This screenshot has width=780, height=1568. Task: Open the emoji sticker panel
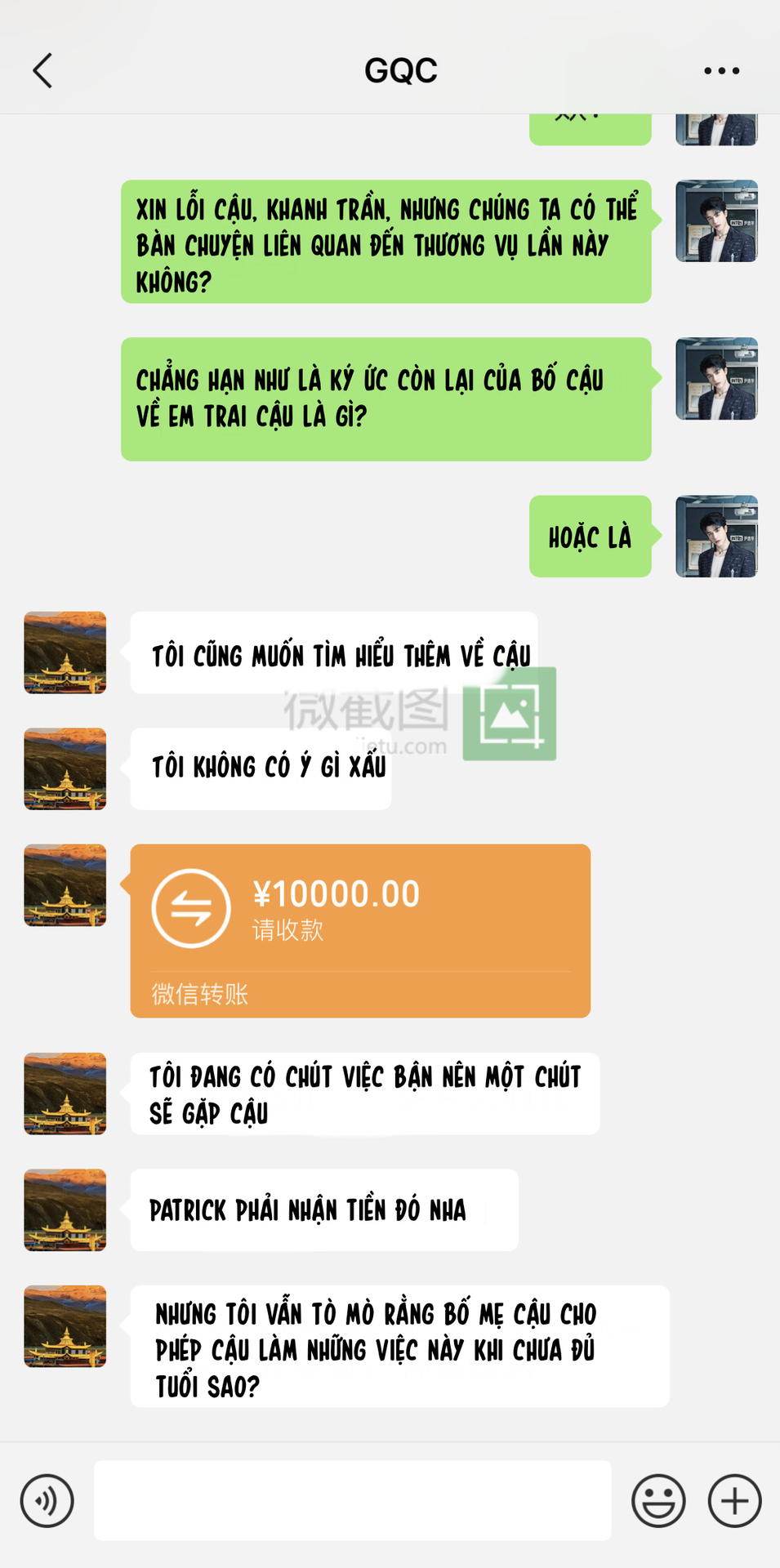pyautogui.click(x=657, y=1500)
